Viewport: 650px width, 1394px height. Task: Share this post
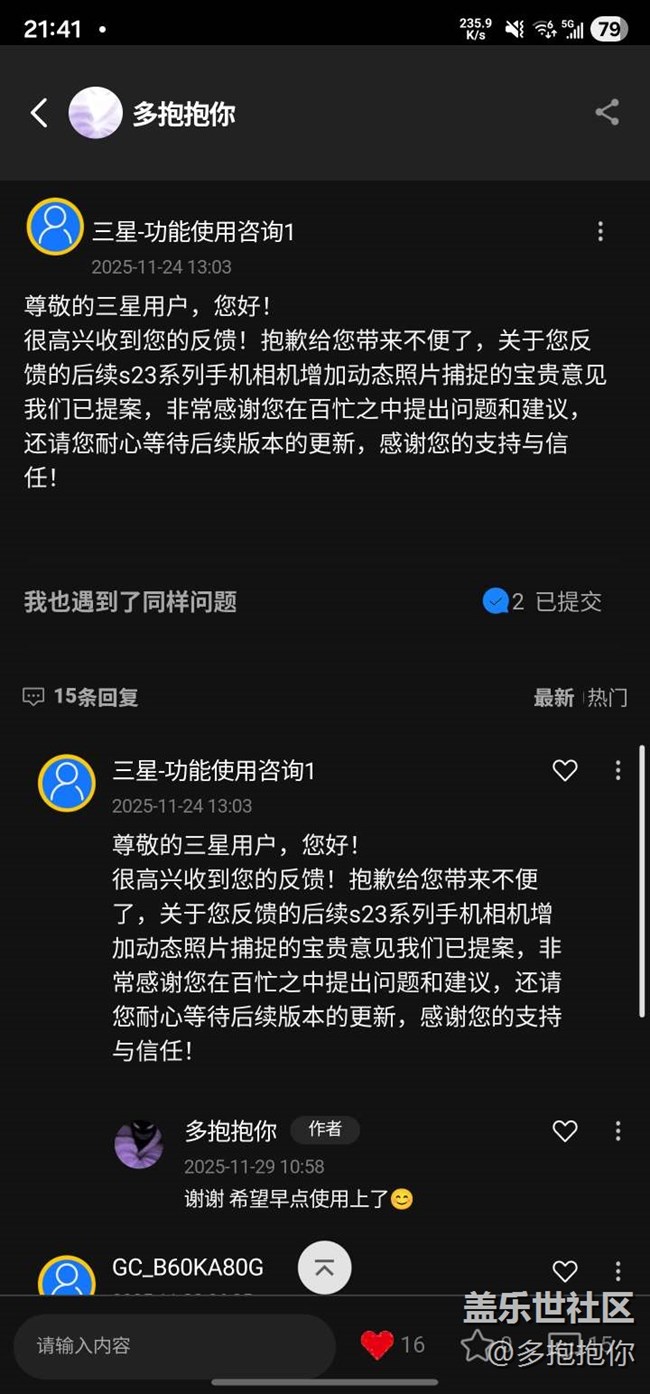point(607,112)
